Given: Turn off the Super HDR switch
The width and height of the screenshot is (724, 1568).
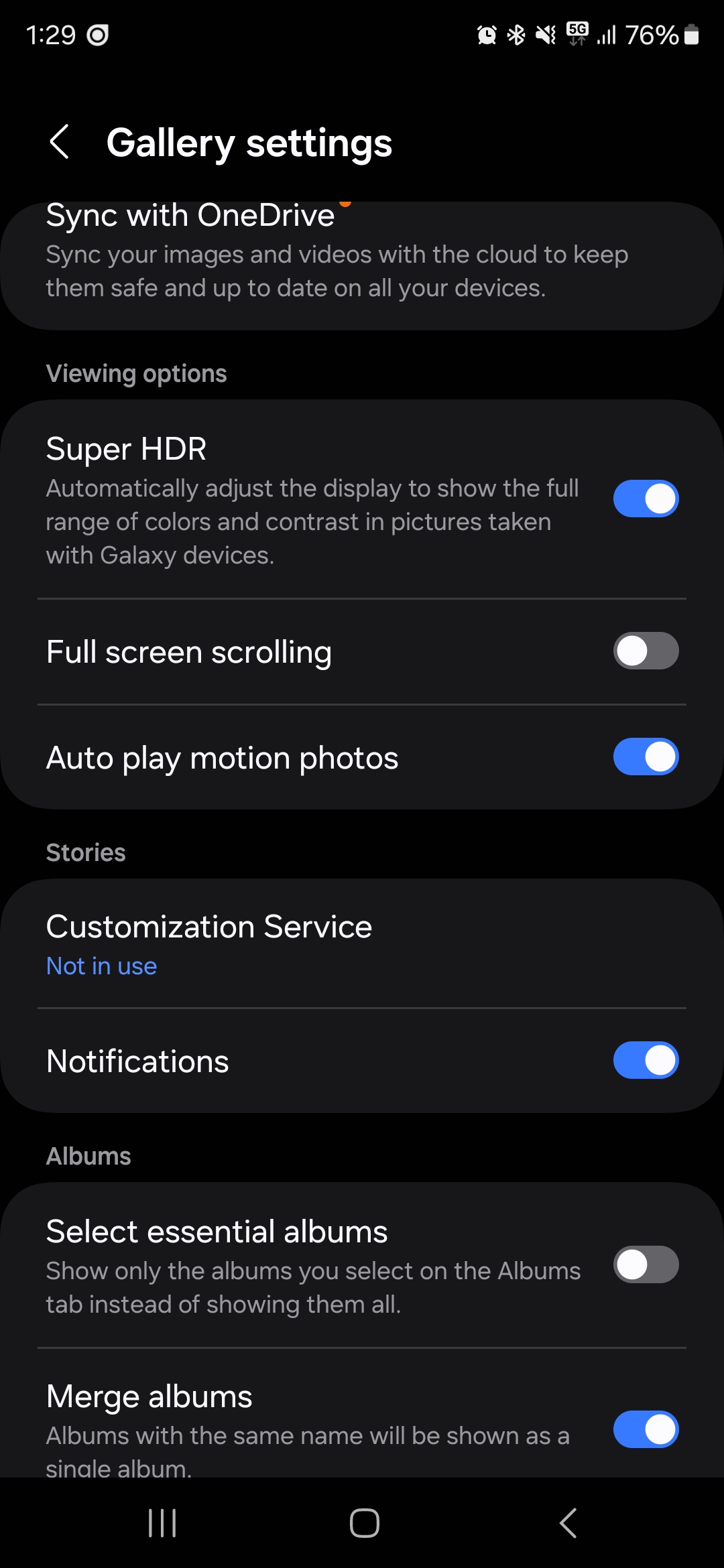Looking at the screenshot, I should pyautogui.click(x=645, y=499).
